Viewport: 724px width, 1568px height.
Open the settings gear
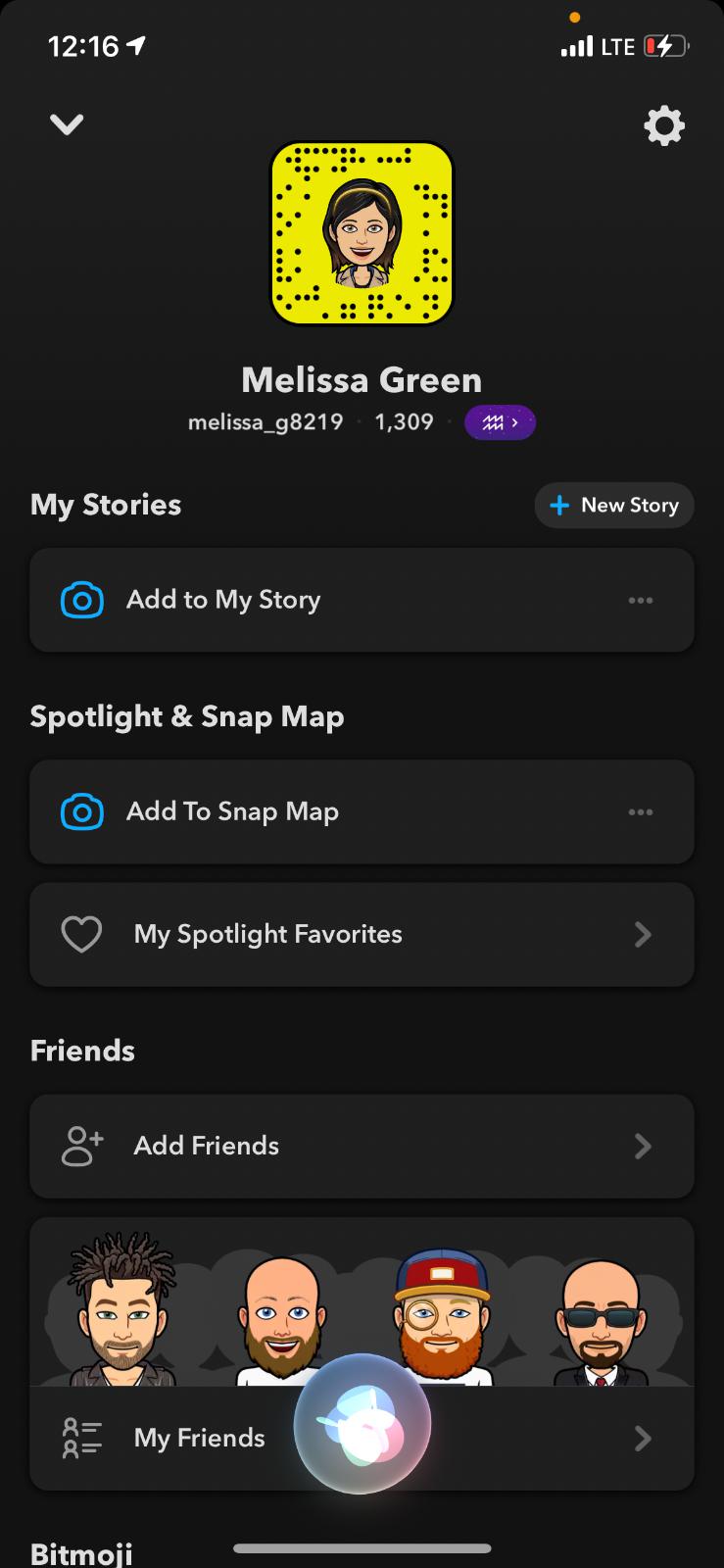663,126
